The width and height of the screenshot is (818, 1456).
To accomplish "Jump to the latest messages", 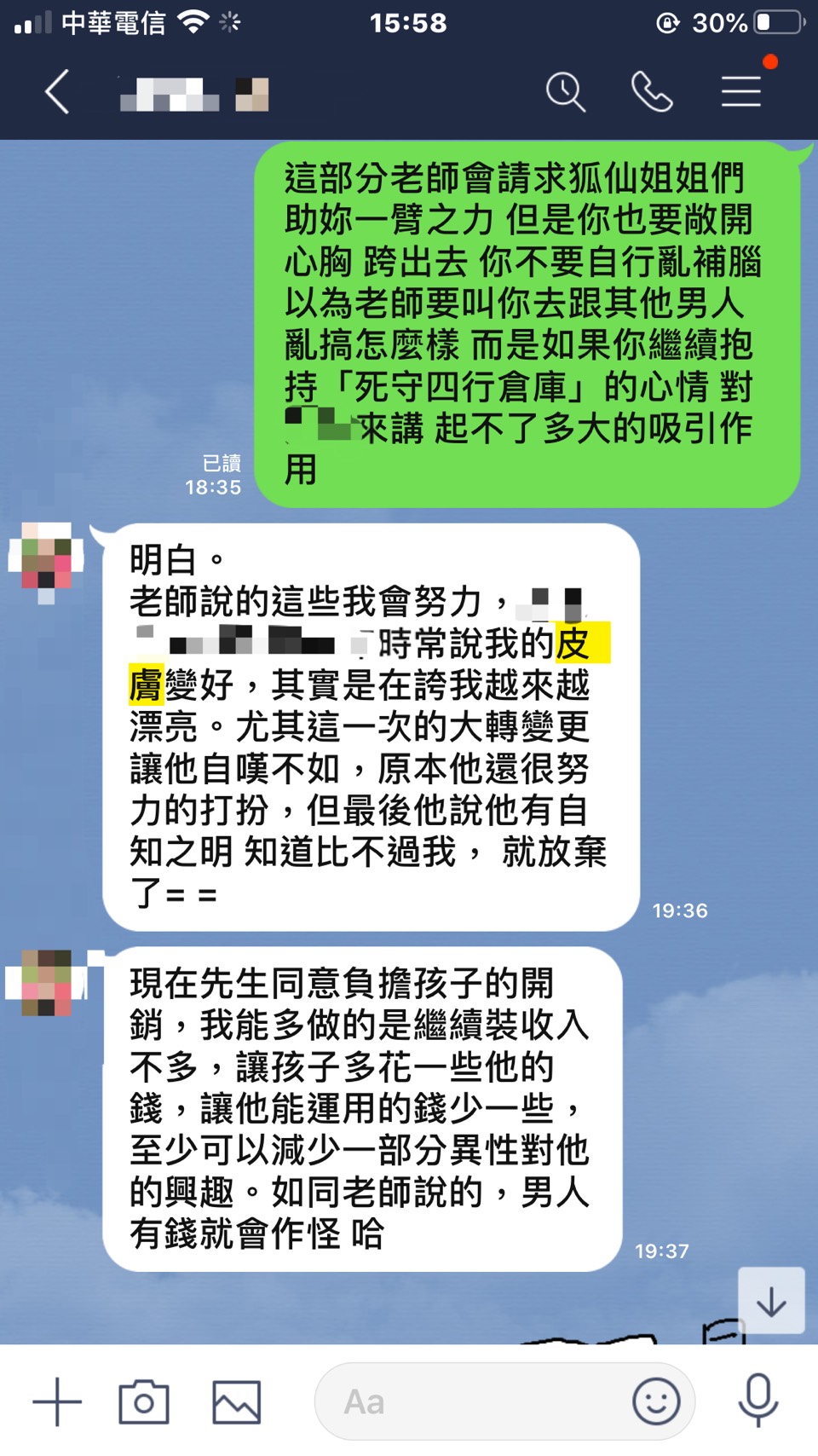I will pyautogui.click(x=771, y=1301).
